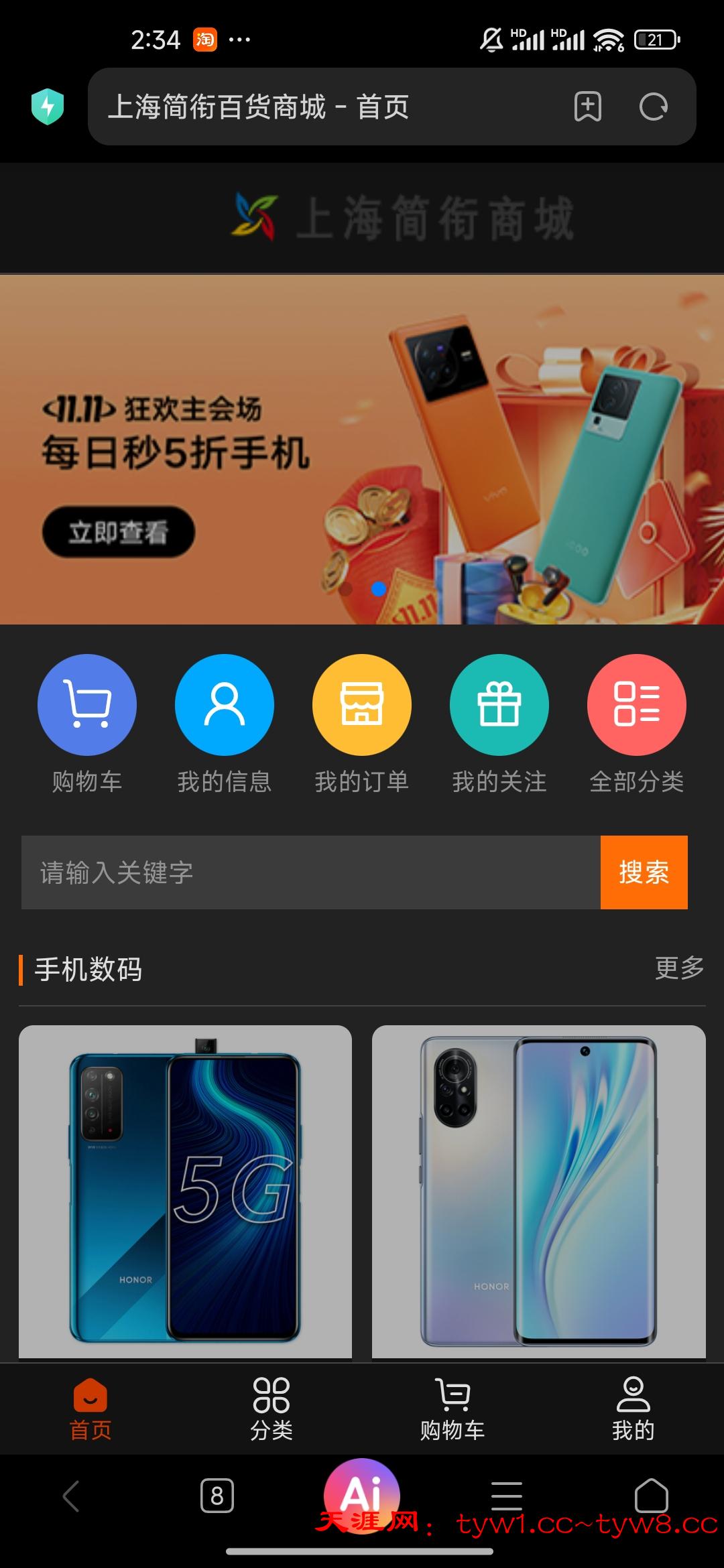Click the shield security icon top left

47,105
